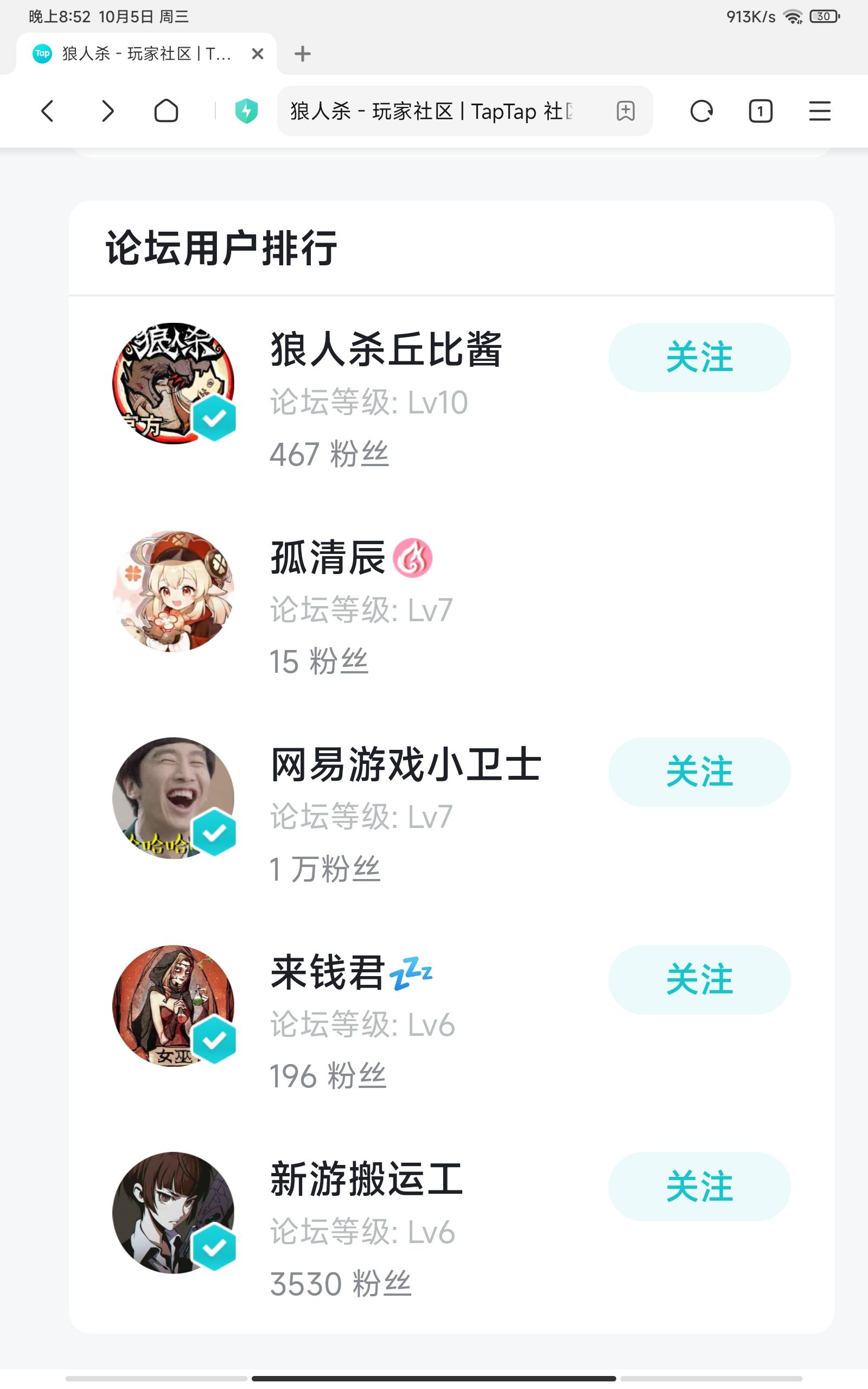Open 孤清辰's profile
868x1389 pixels.
point(327,557)
